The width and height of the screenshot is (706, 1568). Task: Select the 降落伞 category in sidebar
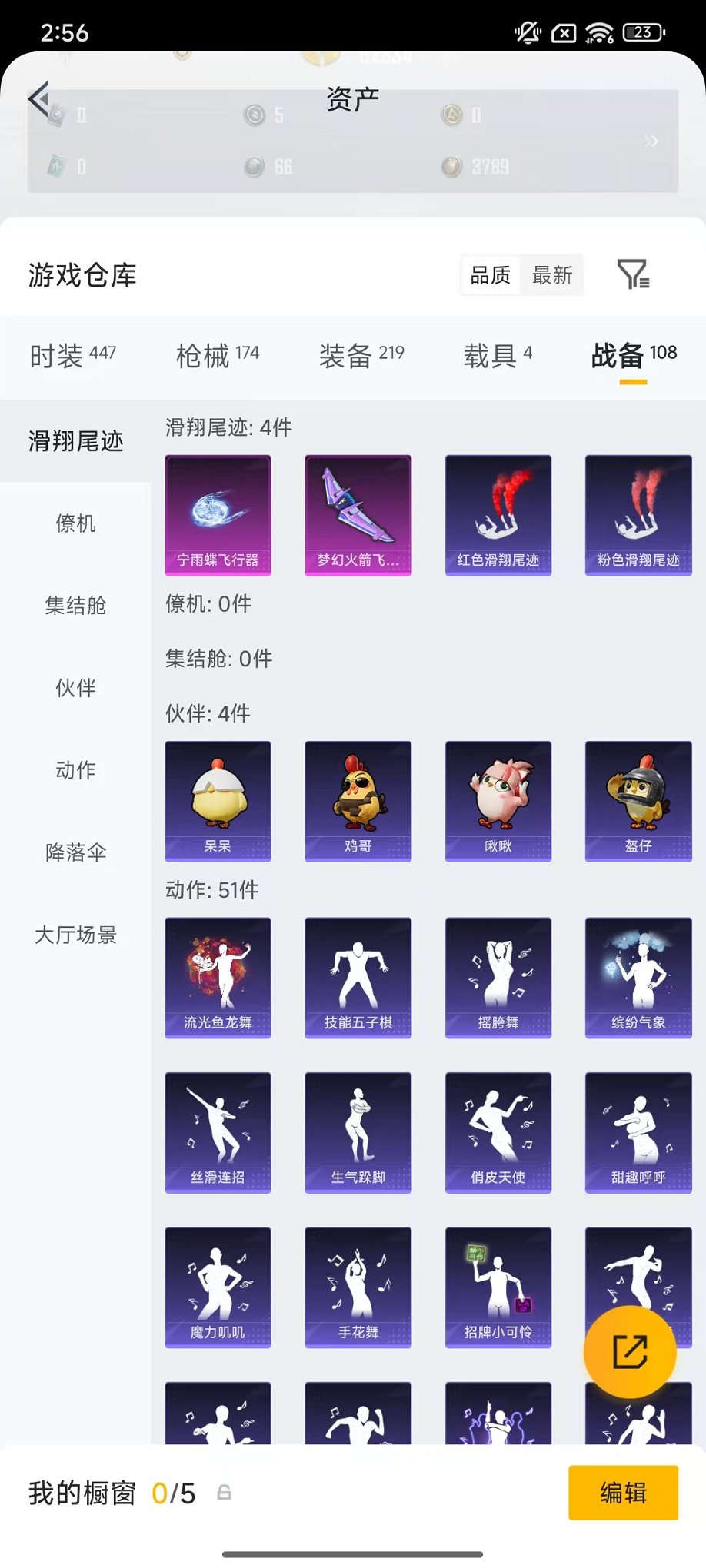point(75,852)
